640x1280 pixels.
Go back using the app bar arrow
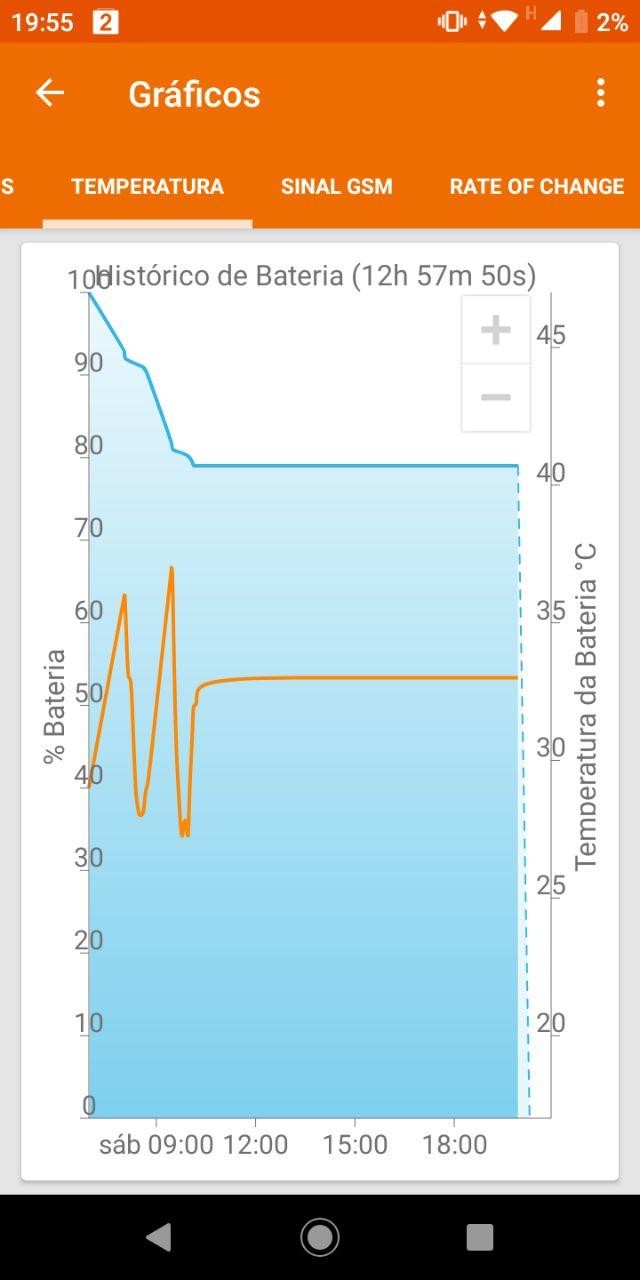[50, 93]
